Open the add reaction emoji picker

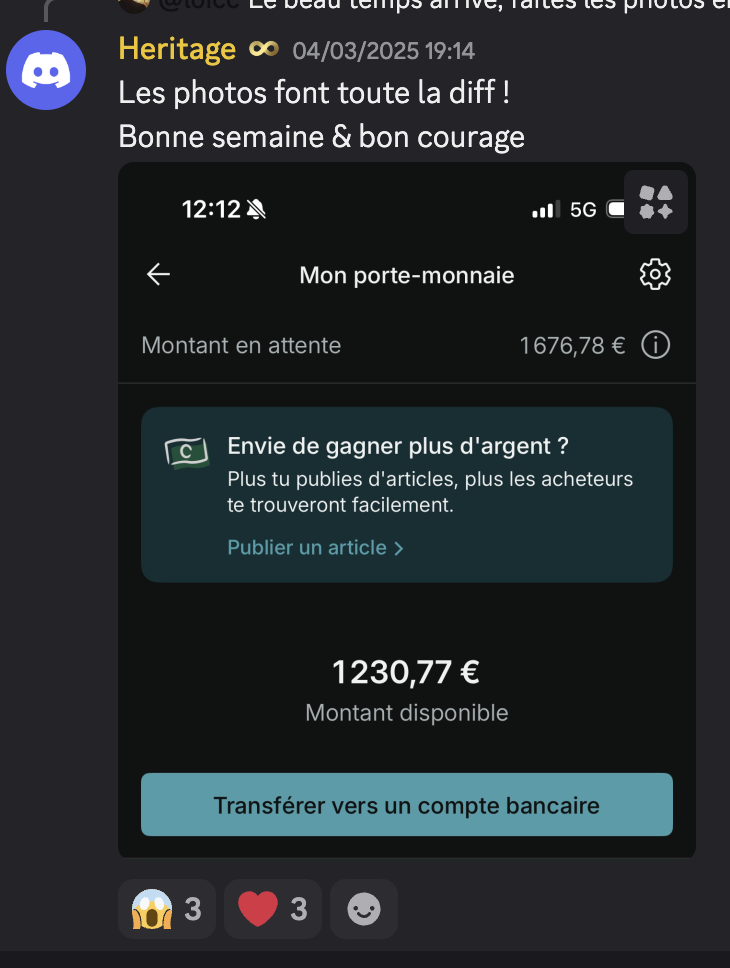(x=363, y=909)
